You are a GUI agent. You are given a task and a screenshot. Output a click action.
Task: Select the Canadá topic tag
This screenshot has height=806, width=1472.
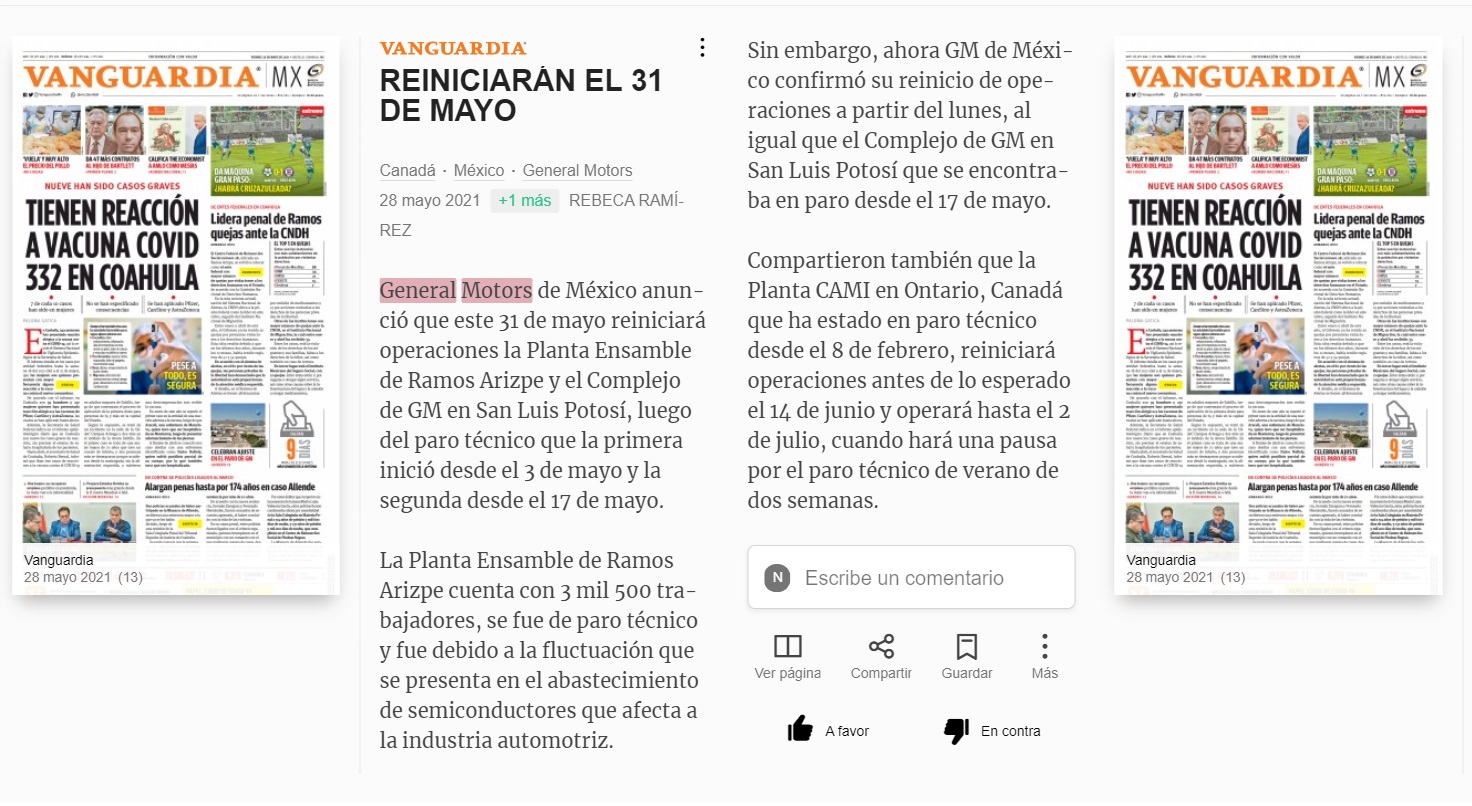point(408,170)
